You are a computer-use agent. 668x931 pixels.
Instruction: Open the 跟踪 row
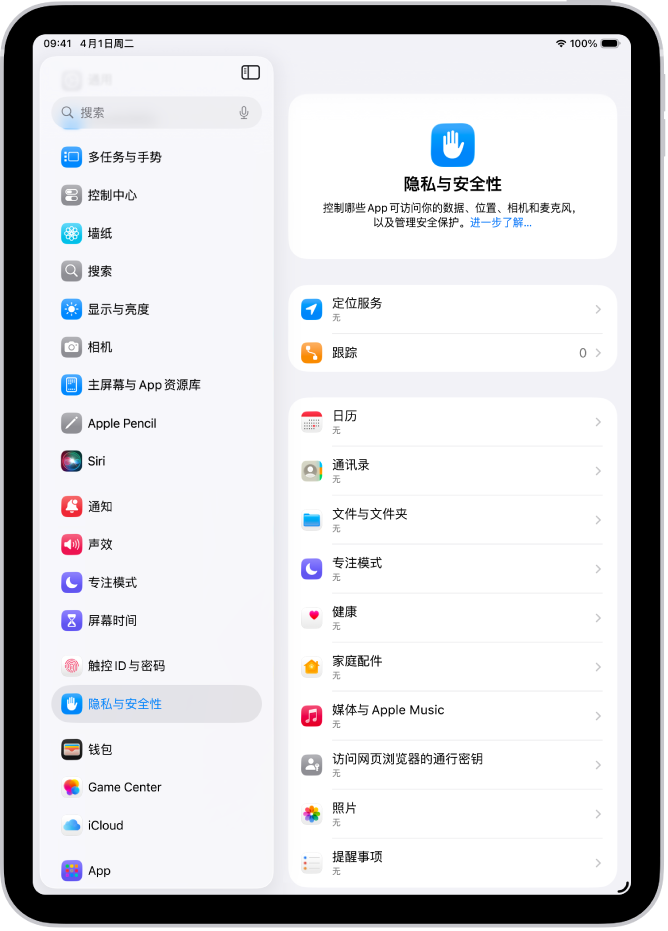(452, 353)
